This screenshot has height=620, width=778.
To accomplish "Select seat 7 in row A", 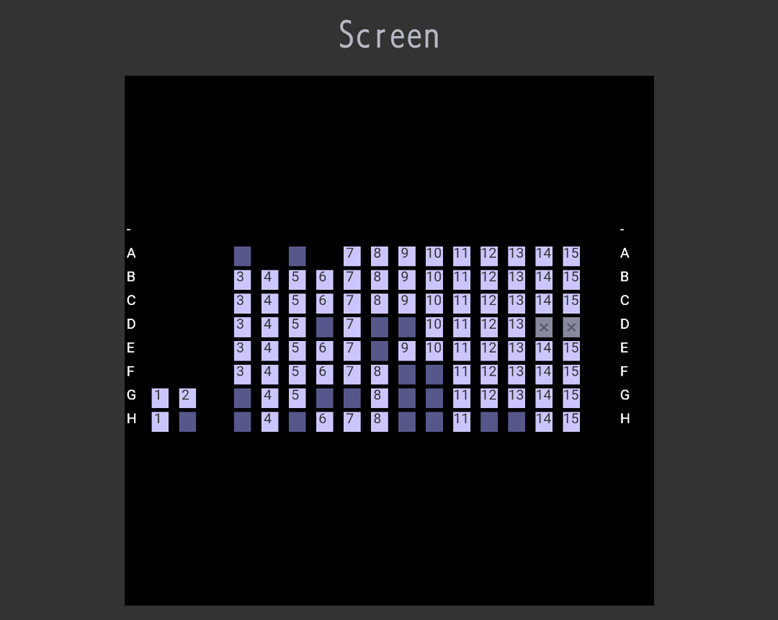I will tap(352, 256).
